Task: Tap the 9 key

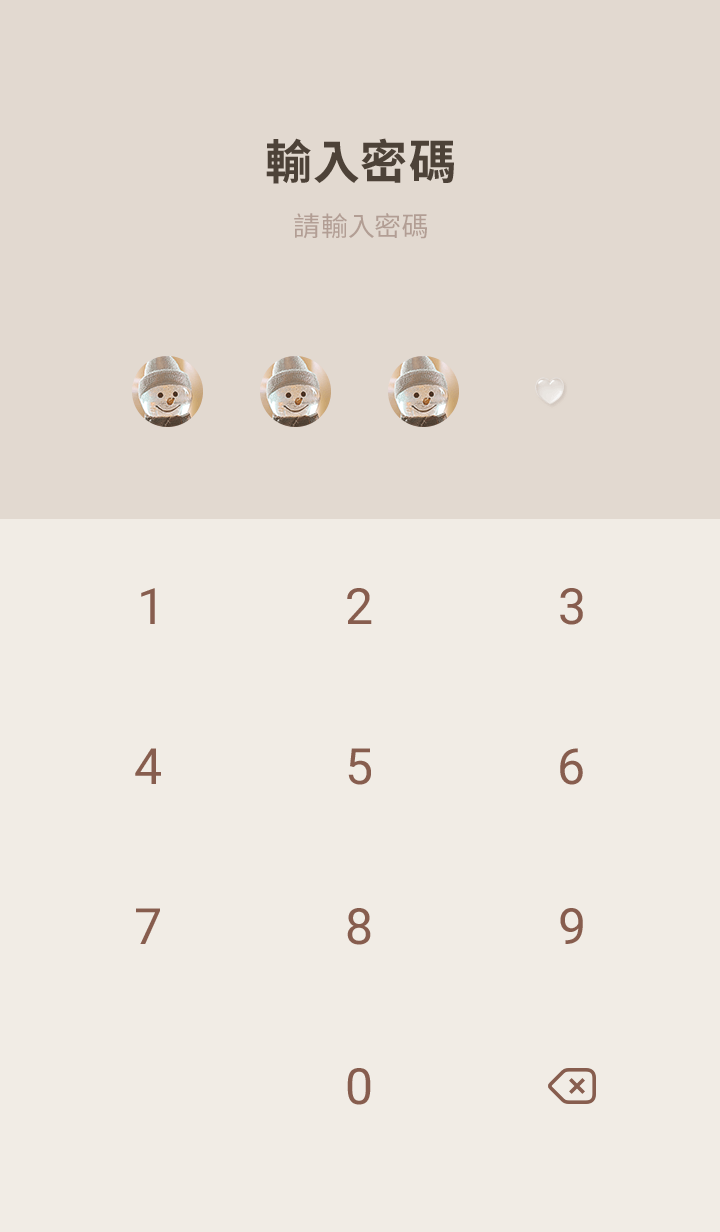Action: 571,927
